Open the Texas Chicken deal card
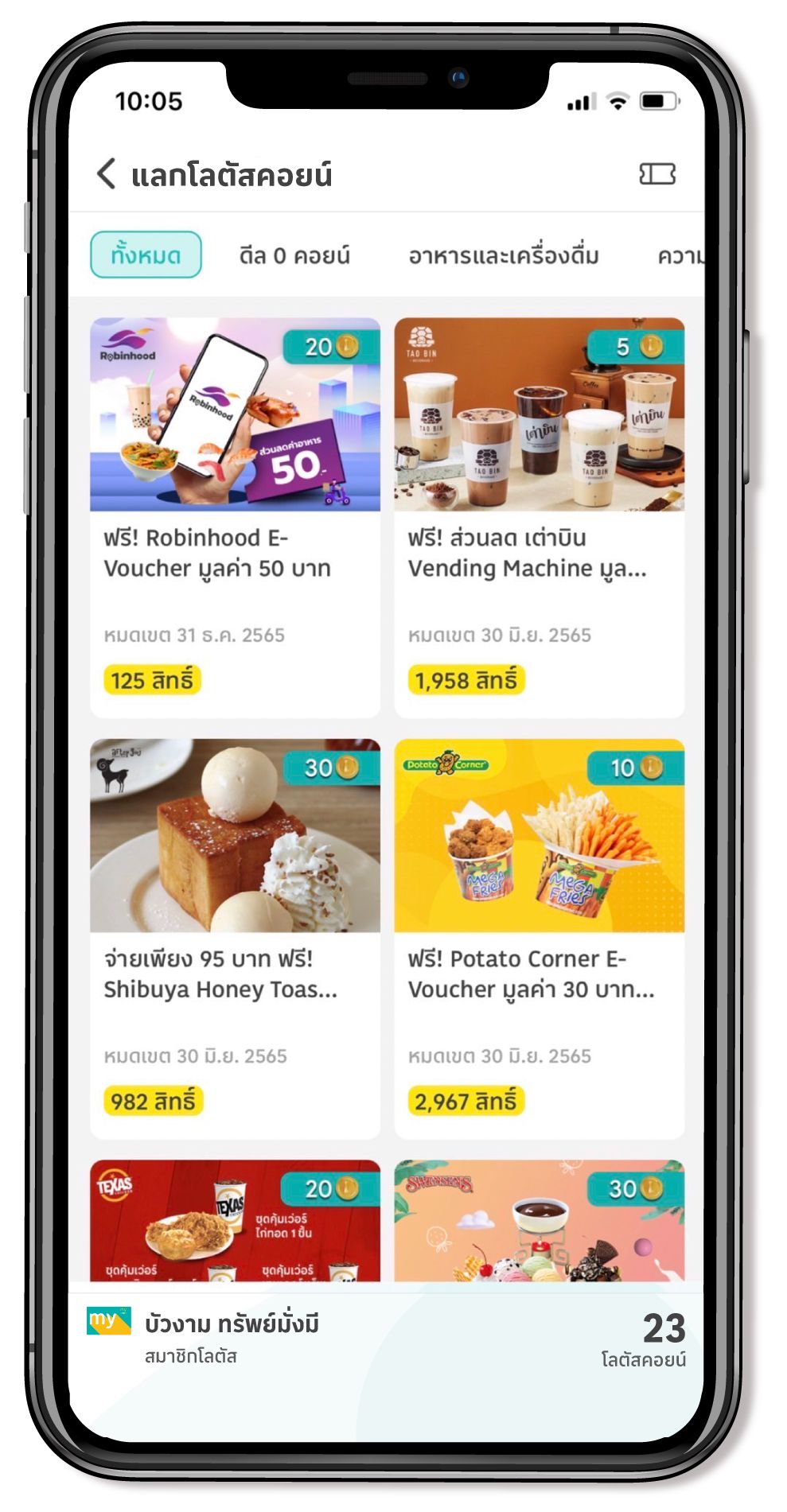This screenshot has height=1512, width=787. pyautogui.click(x=235, y=1221)
